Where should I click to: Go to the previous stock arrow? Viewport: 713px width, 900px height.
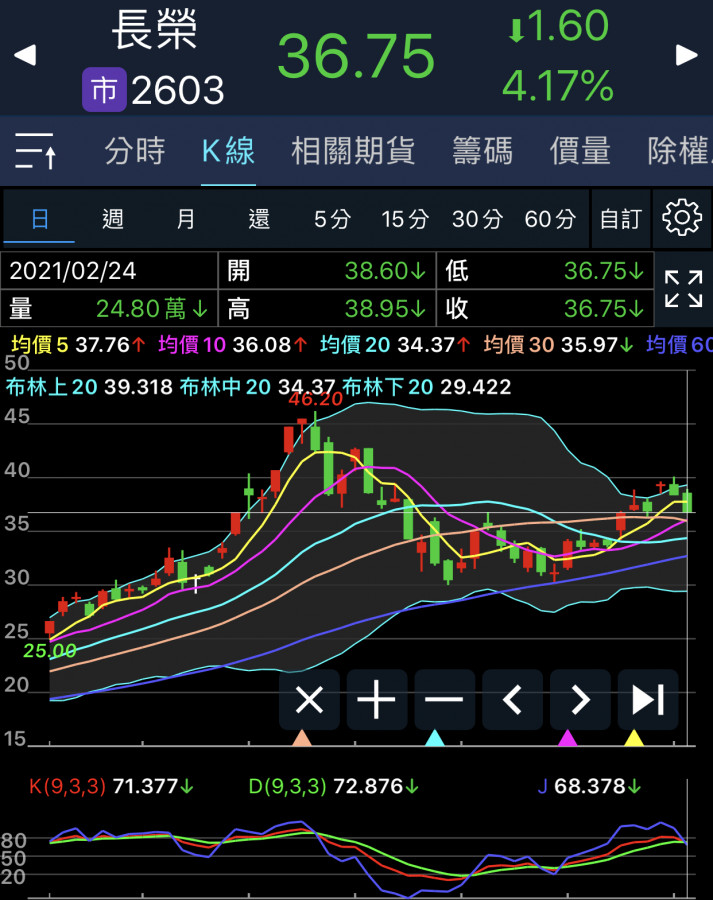(25, 55)
